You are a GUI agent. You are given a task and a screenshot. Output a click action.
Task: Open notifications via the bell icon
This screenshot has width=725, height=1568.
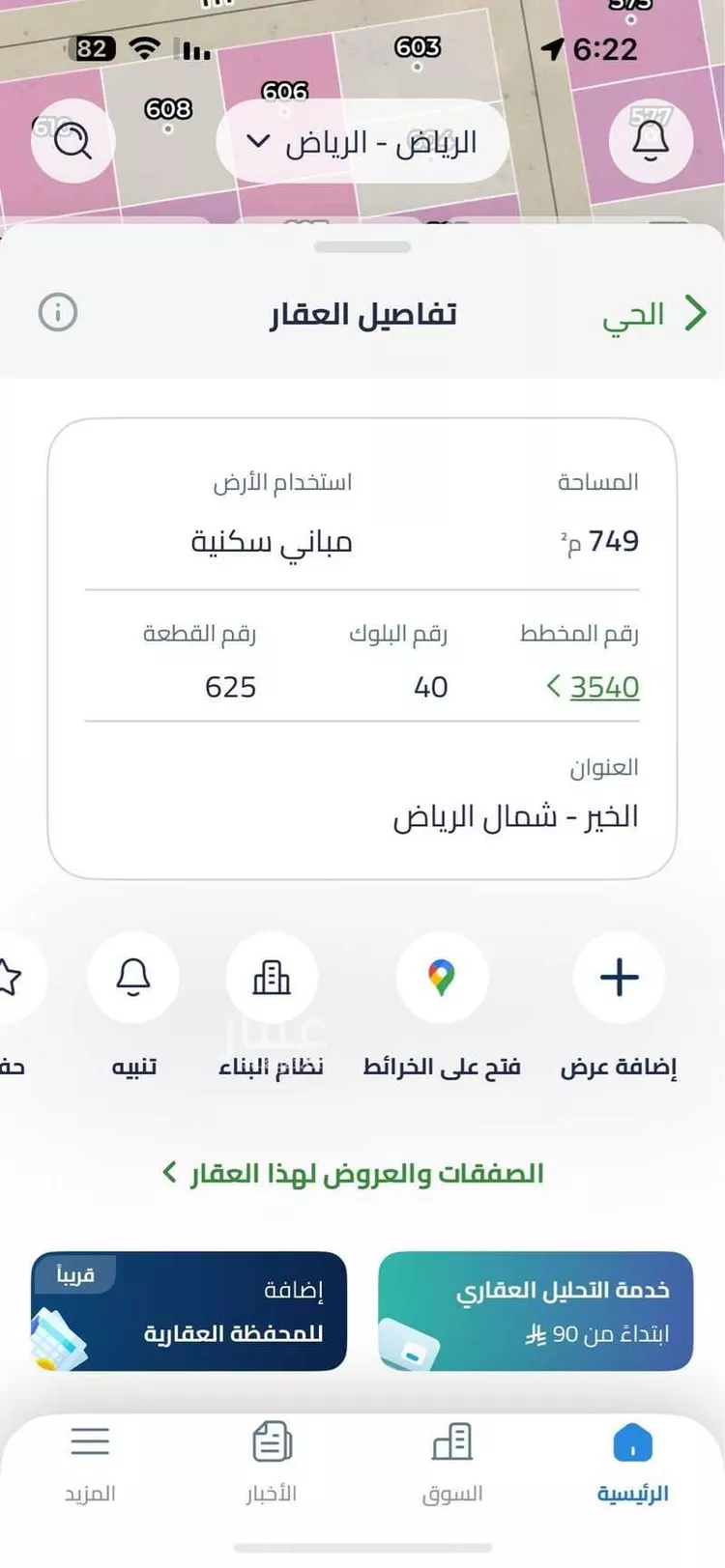651,140
